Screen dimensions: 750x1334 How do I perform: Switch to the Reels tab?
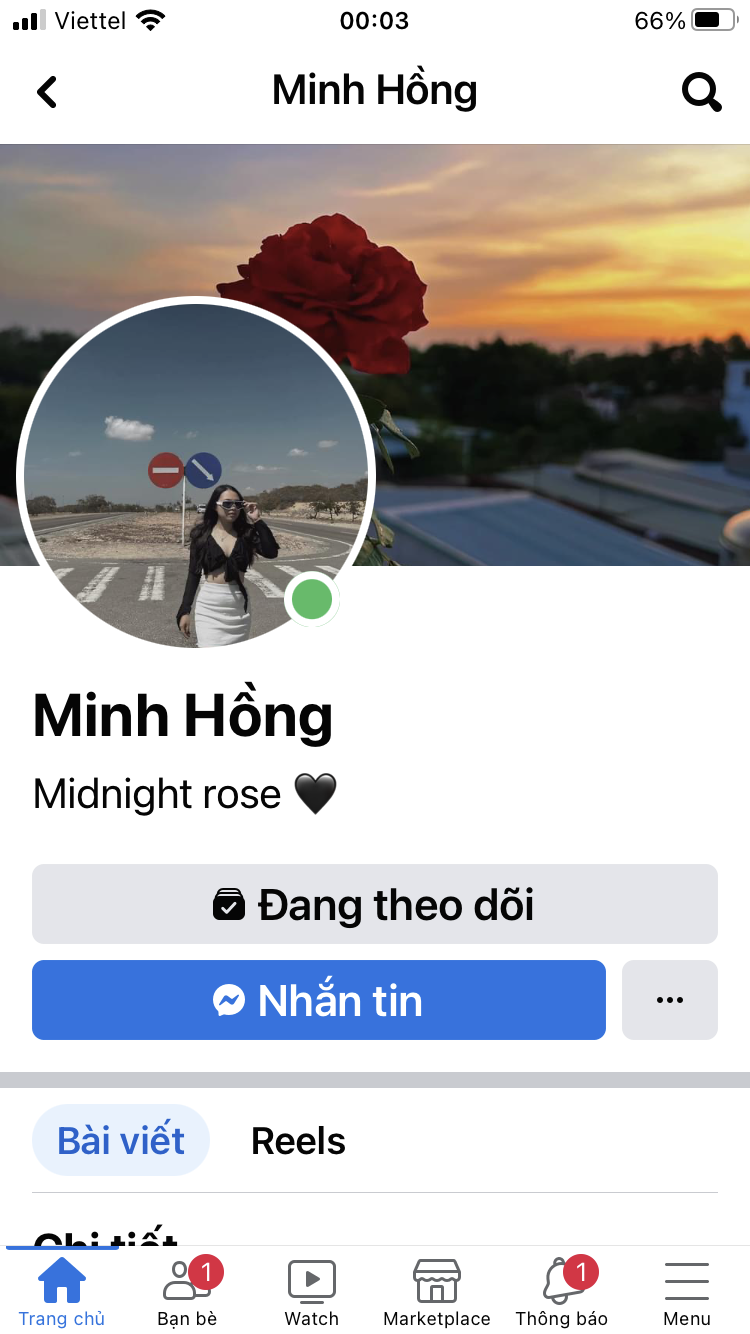pos(298,1141)
